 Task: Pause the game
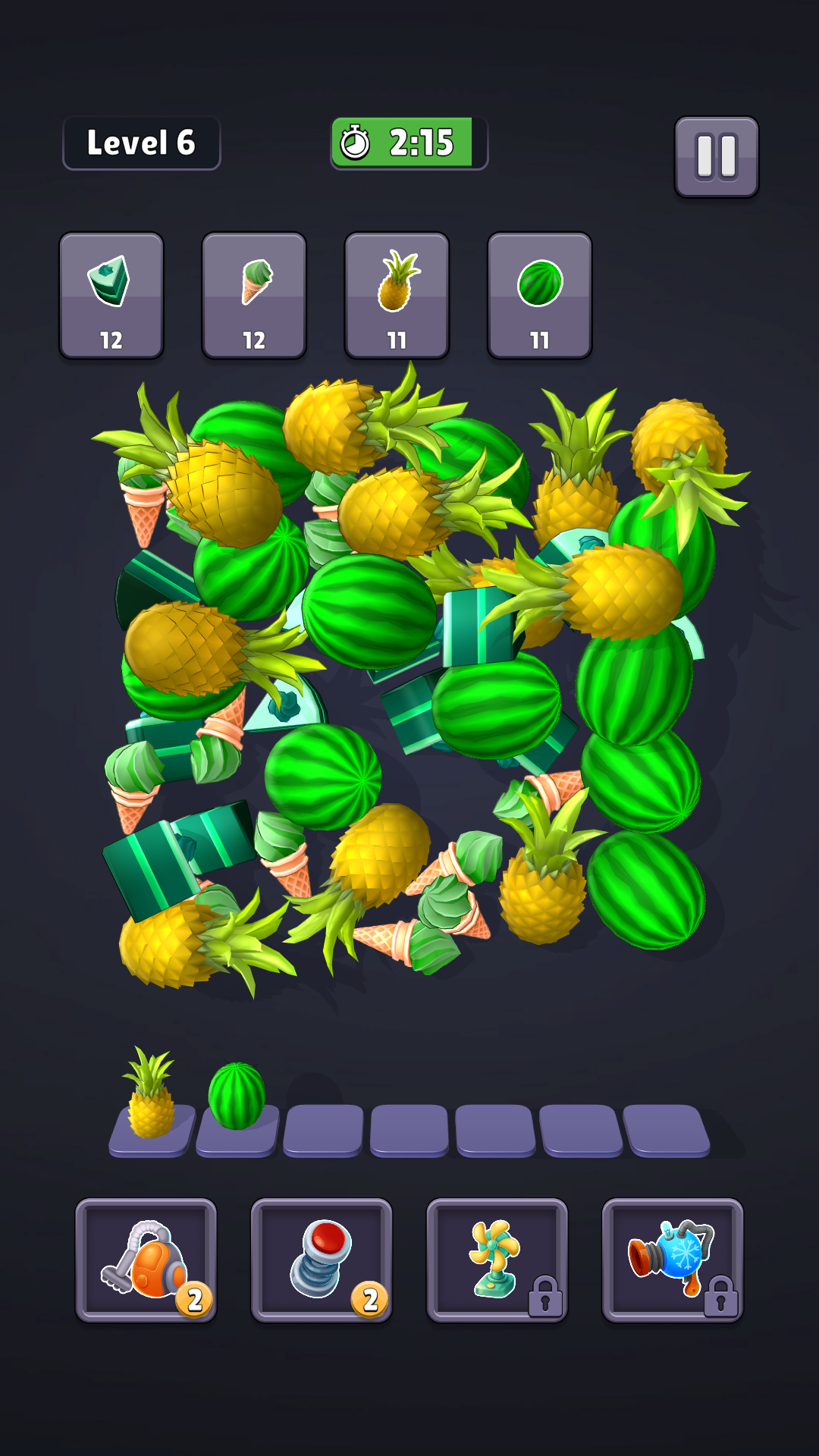716,157
